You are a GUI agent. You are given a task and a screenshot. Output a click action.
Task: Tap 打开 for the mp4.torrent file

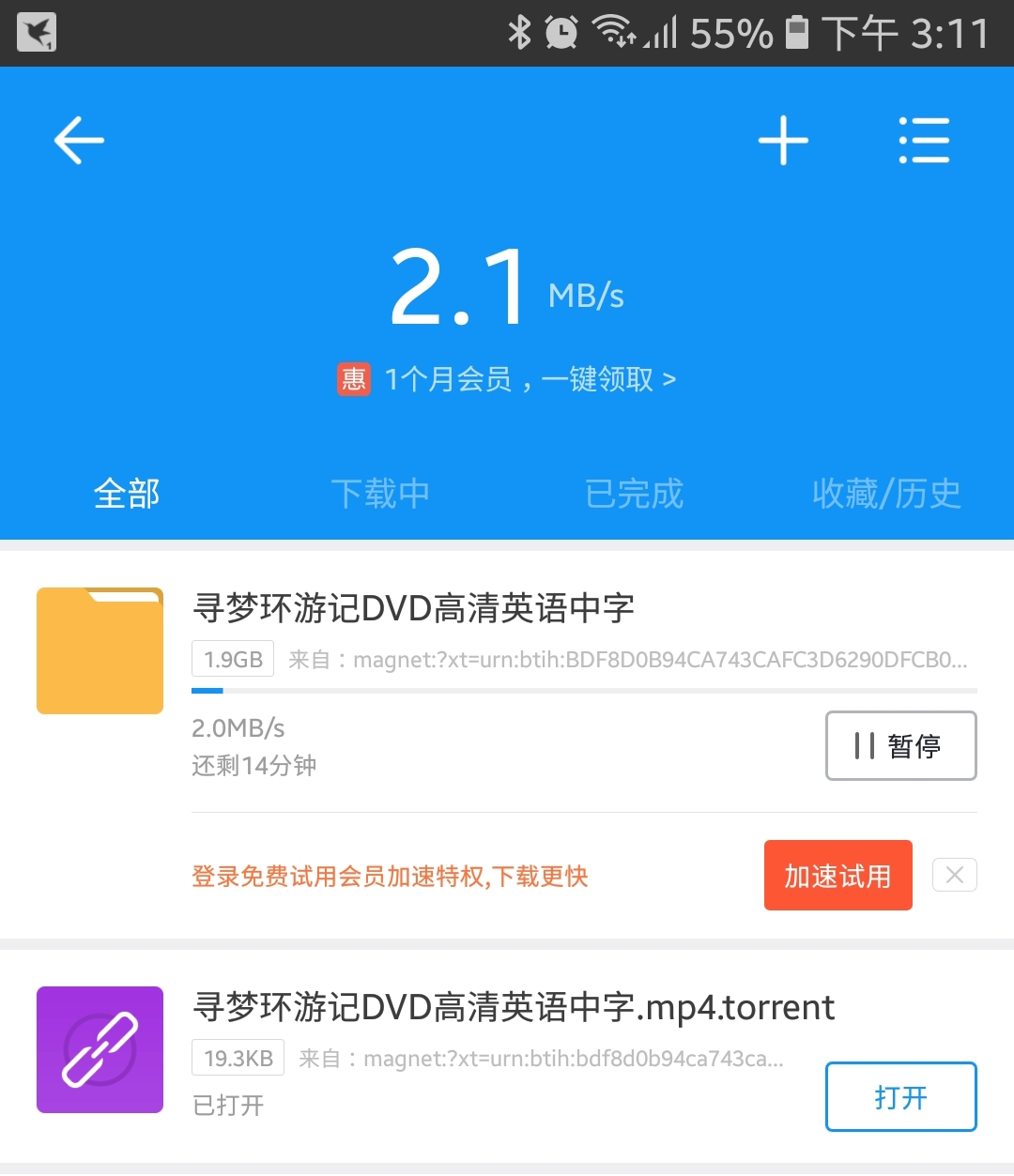900,1096
